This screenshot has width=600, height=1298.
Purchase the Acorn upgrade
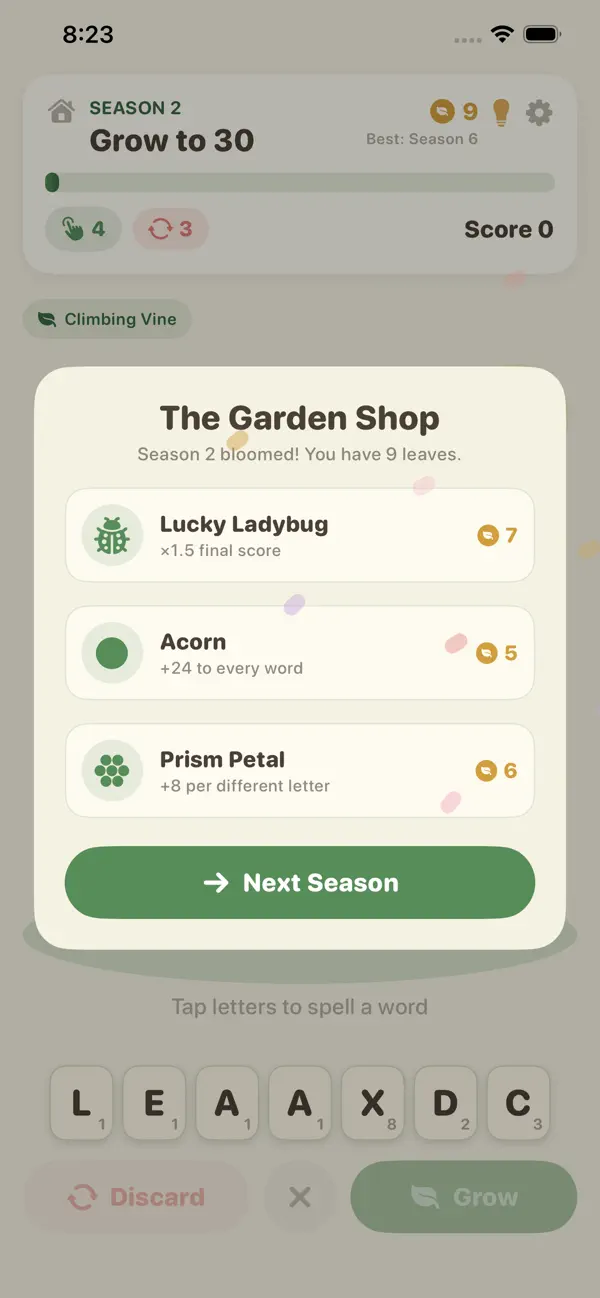point(300,653)
